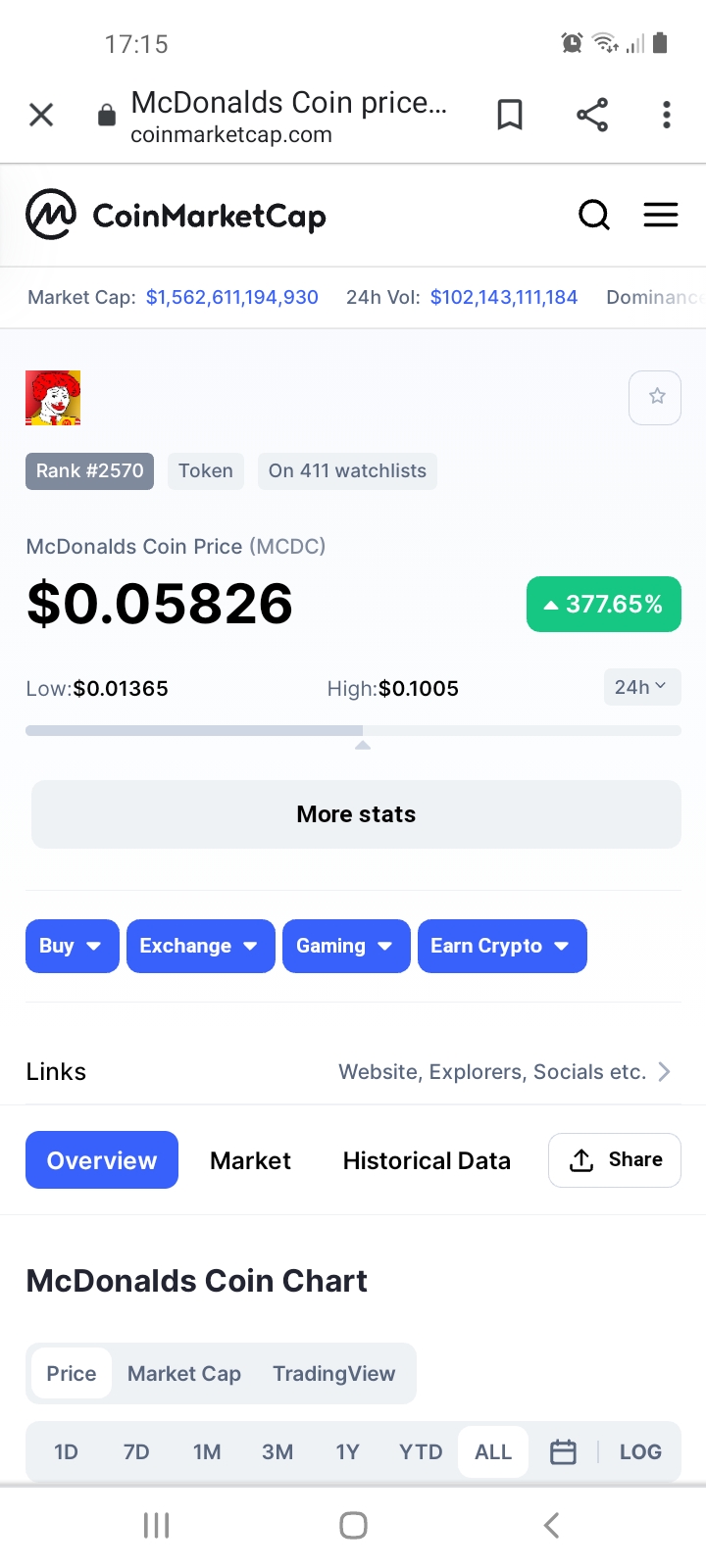This screenshot has height=1568, width=706.
Task: Go back using the system back button
Action: [551, 1525]
